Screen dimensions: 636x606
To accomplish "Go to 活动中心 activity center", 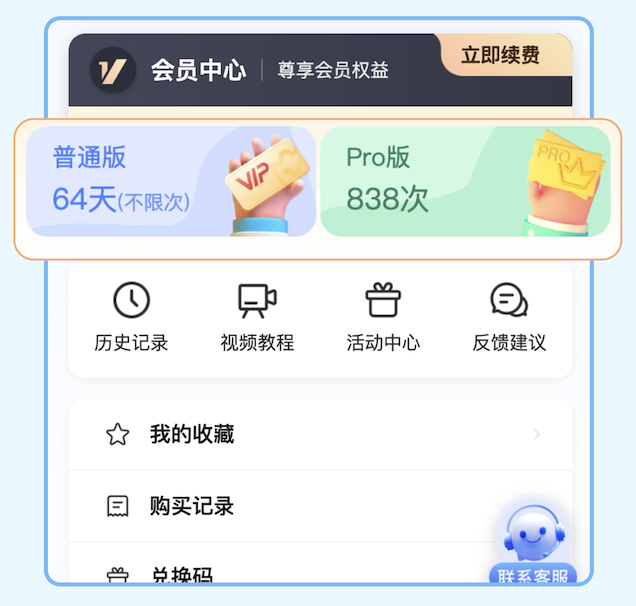I will [x=383, y=317].
